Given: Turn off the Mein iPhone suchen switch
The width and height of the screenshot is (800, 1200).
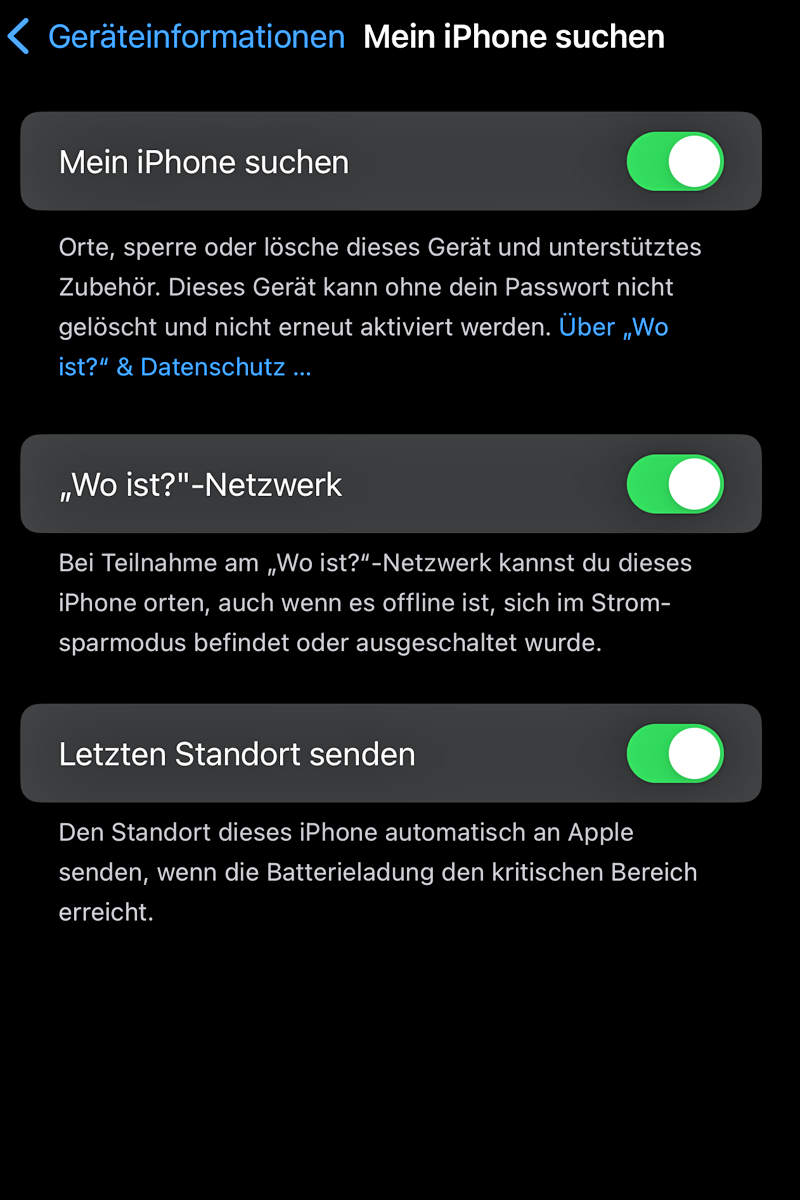Looking at the screenshot, I should (674, 162).
